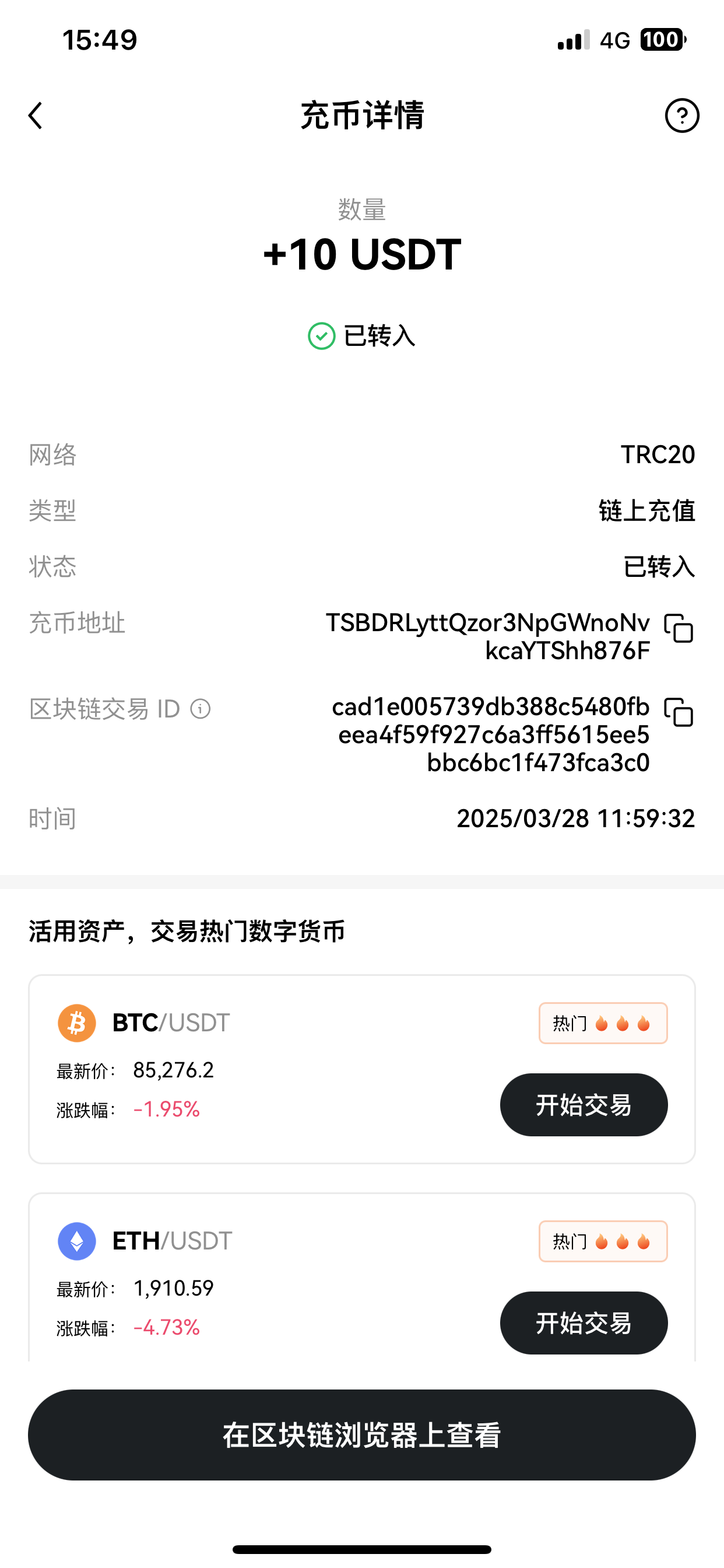Screen dimensions: 724x1568
Task: Go back from the deposit details page
Action: tap(36, 116)
